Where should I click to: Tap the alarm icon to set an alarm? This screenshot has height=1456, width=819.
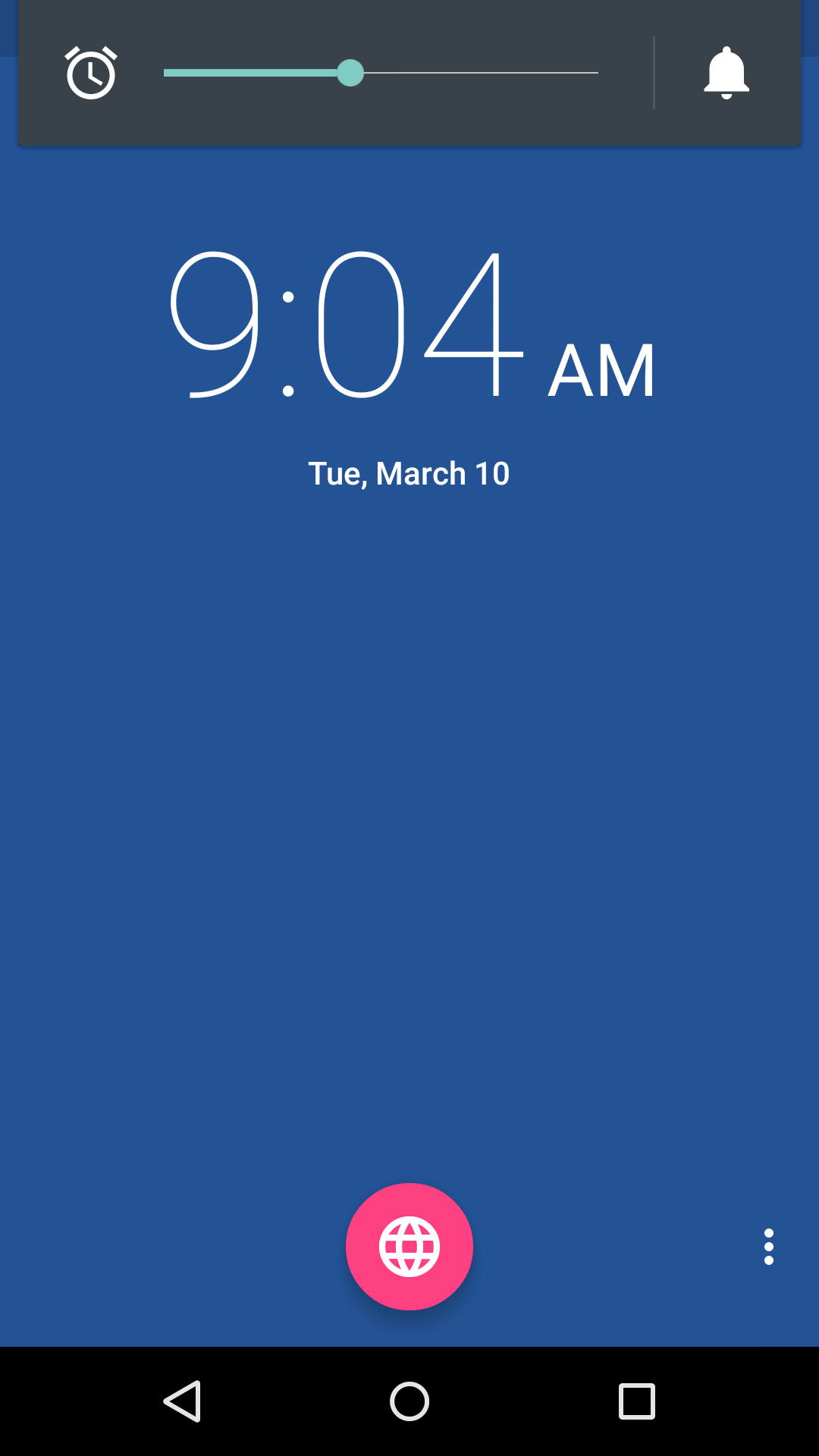89,73
